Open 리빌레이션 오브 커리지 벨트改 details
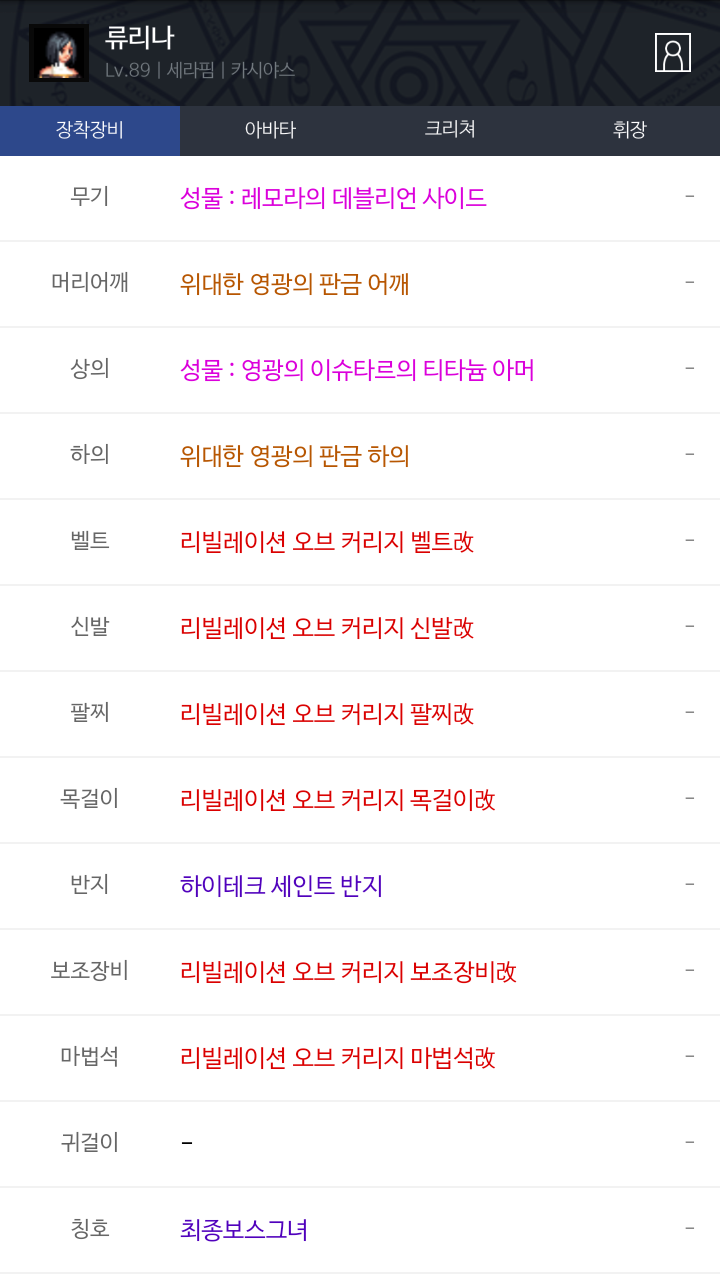The height and width of the screenshot is (1280, 720). pyautogui.click(x=327, y=542)
